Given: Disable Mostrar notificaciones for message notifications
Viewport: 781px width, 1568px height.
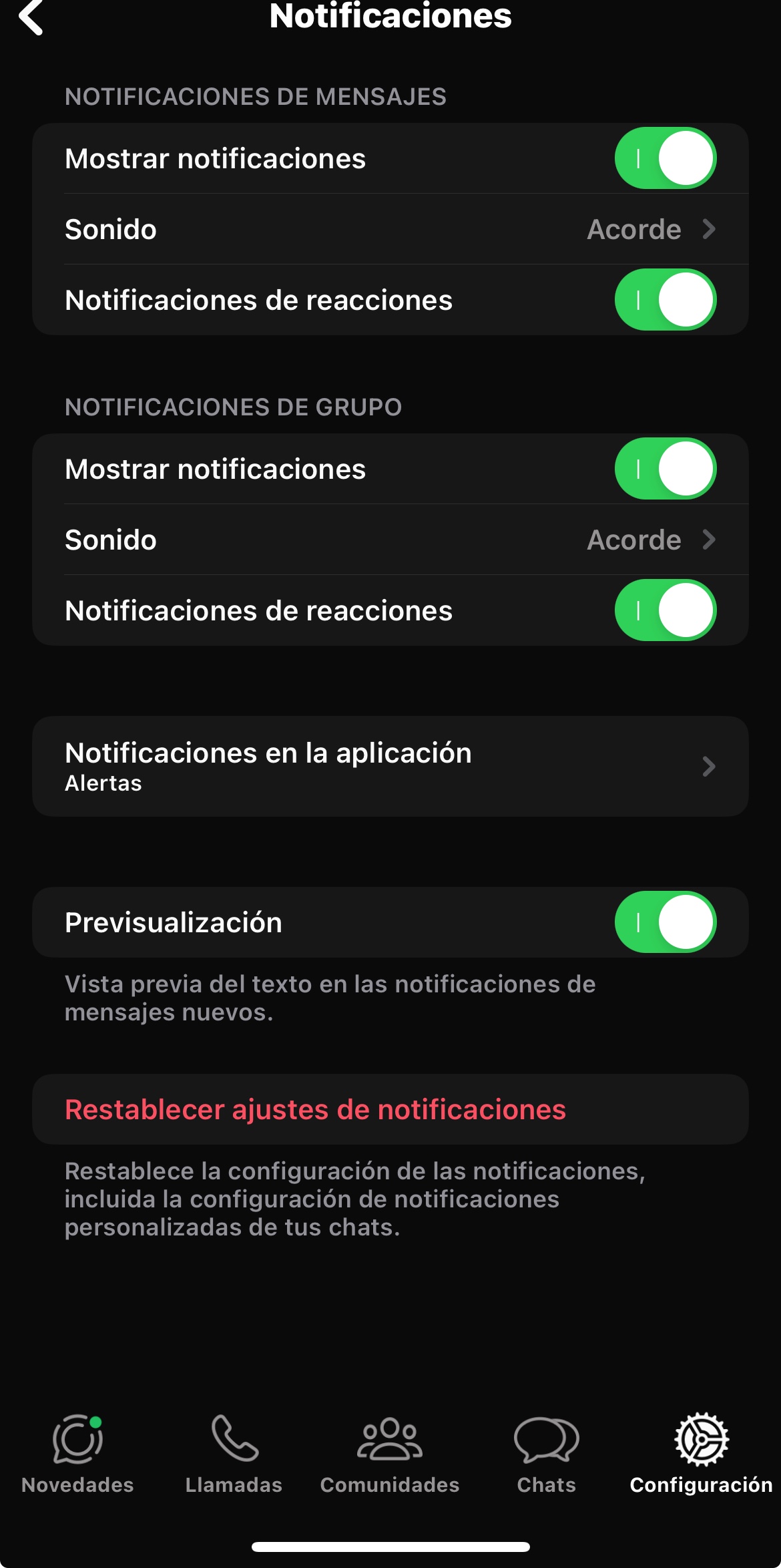Looking at the screenshot, I should (x=665, y=158).
